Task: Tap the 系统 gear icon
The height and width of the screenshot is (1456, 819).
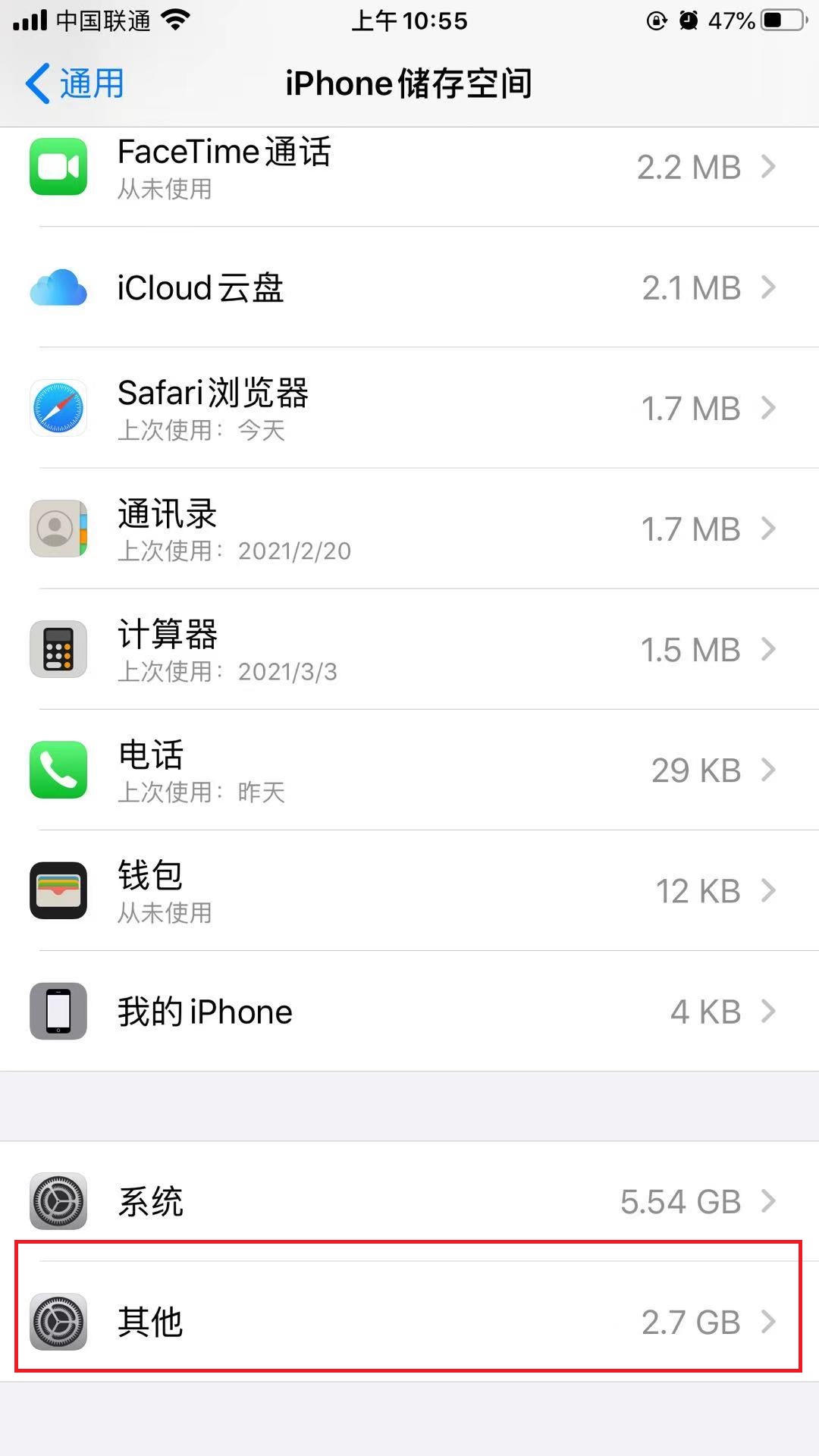Action: point(57,1202)
